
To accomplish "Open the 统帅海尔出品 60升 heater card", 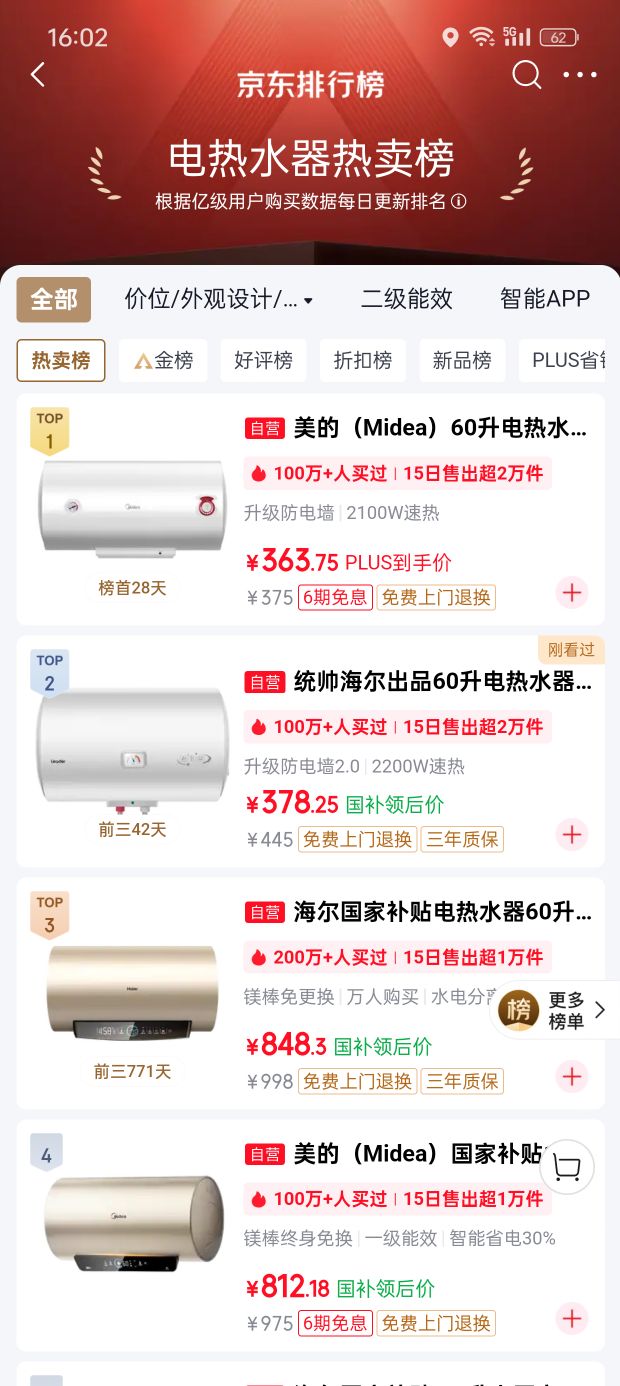I will click(311, 751).
